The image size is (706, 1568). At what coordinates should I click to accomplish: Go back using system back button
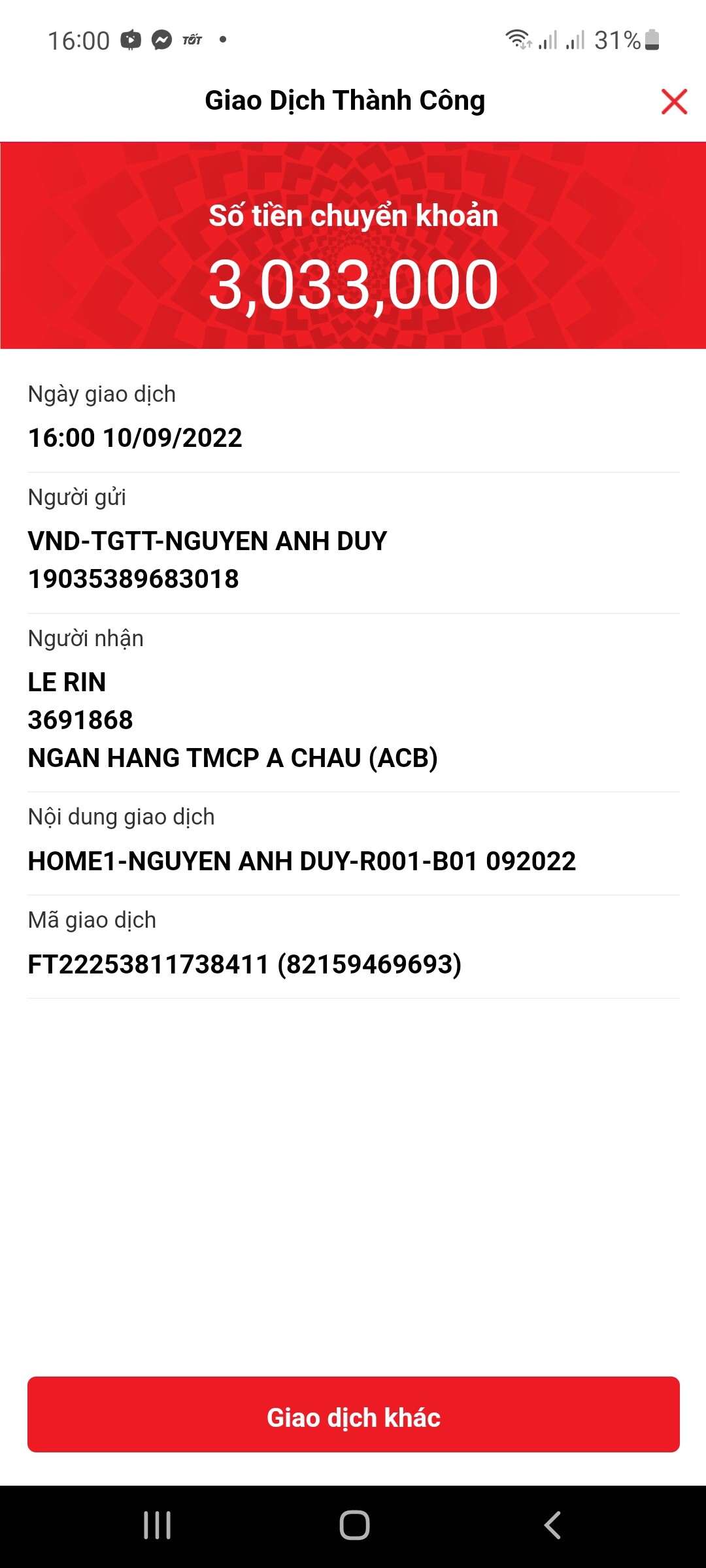click(x=552, y=1525)
